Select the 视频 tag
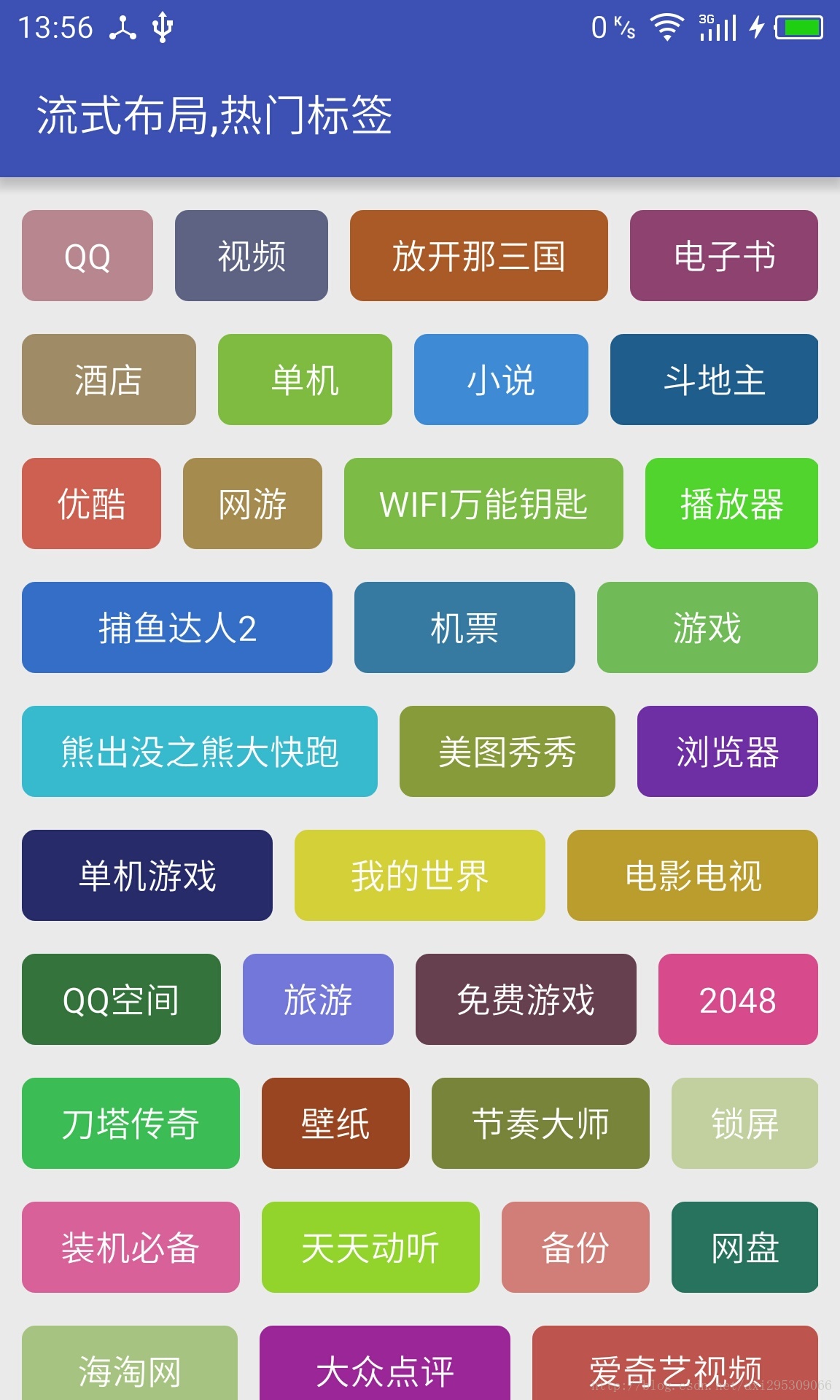 coord(252,256)
